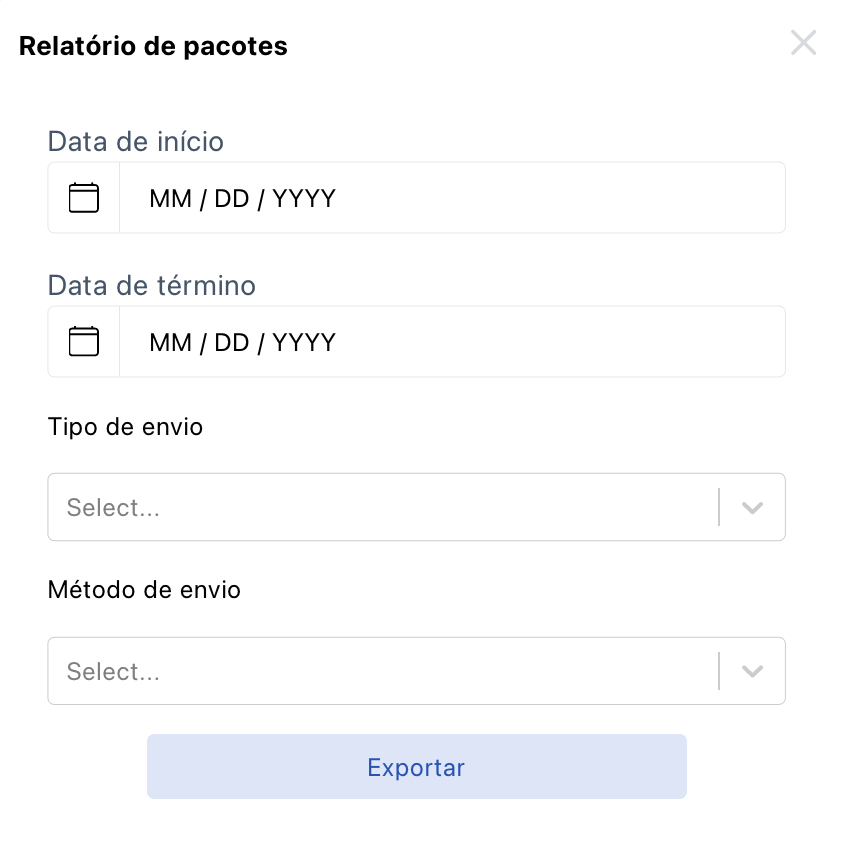Screen dimensions: 847x852
Task: Select the Data de início date input
Action: tap(450, 197)
